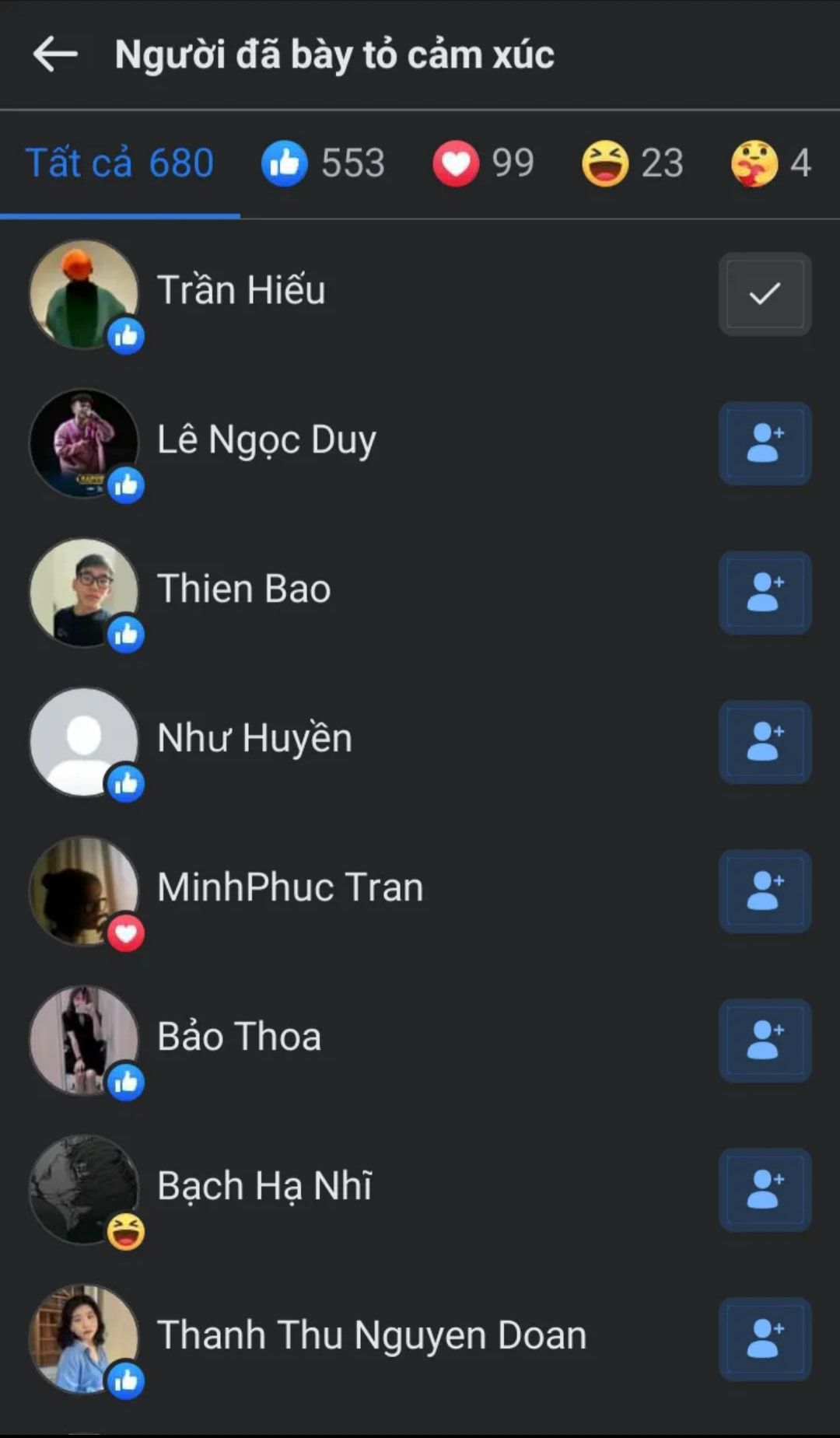Open Thien Bao's profile row
The image size is (840, 1438).
click(244, 589)
